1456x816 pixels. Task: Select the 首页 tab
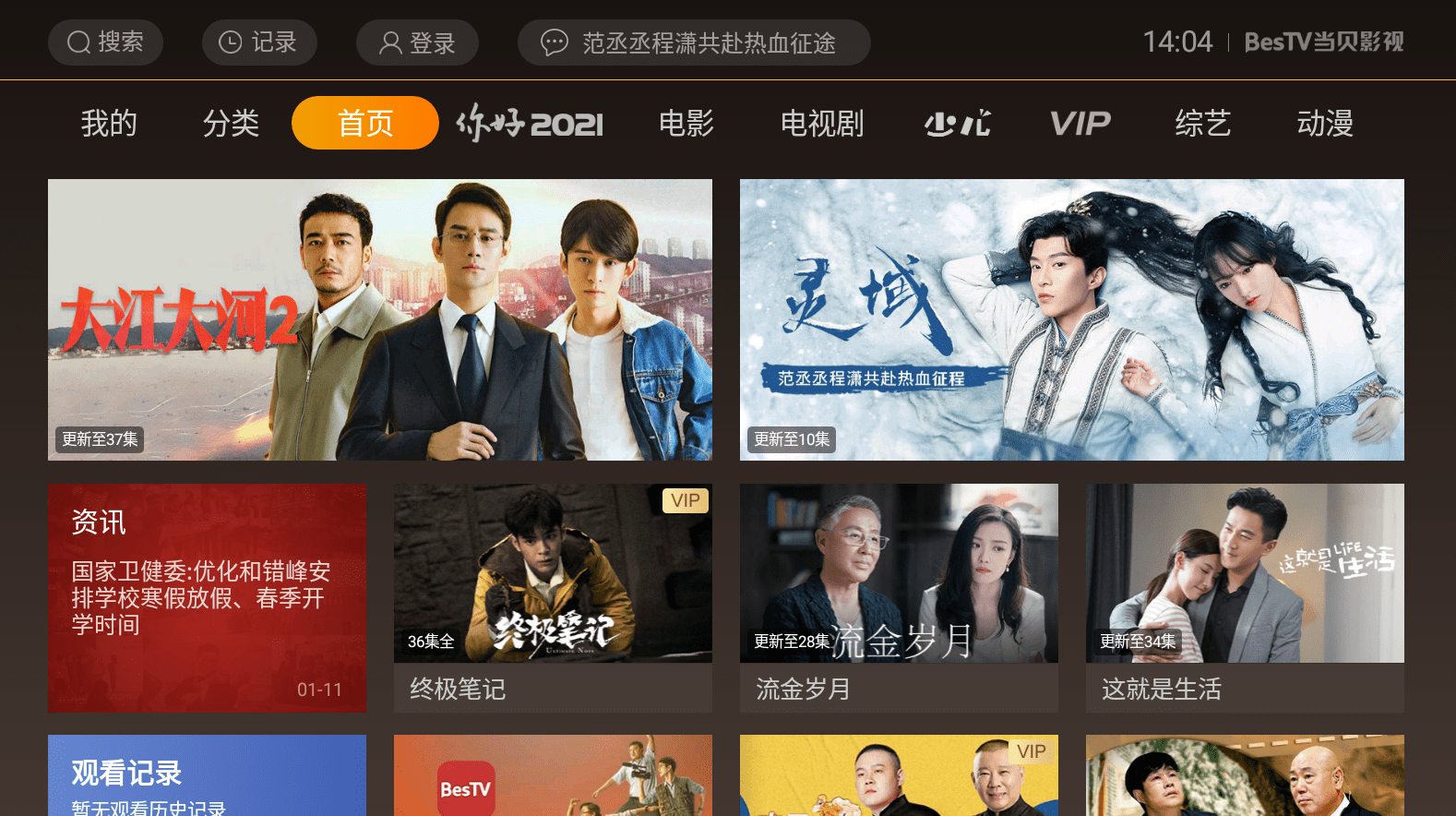coord(364,123)
